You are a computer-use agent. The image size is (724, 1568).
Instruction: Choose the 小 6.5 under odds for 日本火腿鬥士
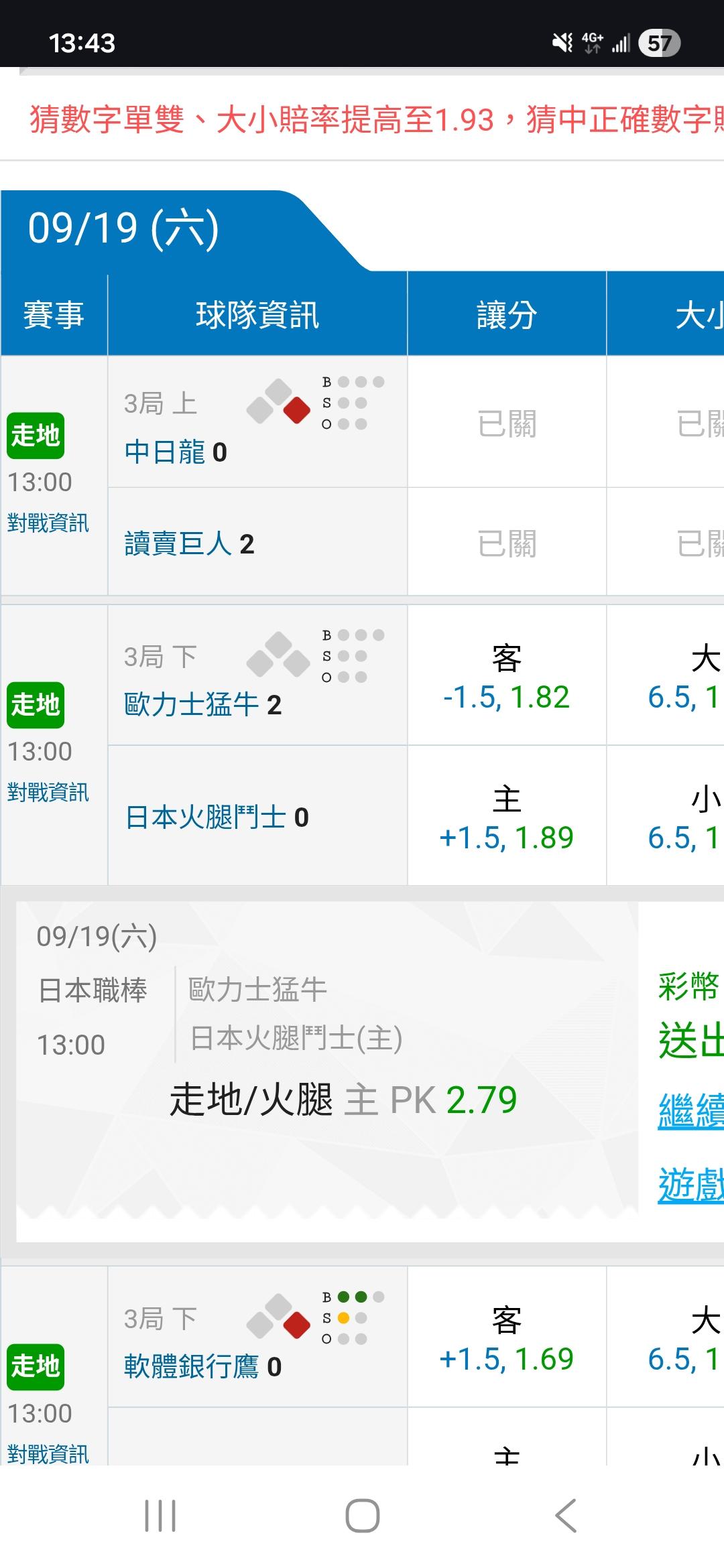point(666,815)
